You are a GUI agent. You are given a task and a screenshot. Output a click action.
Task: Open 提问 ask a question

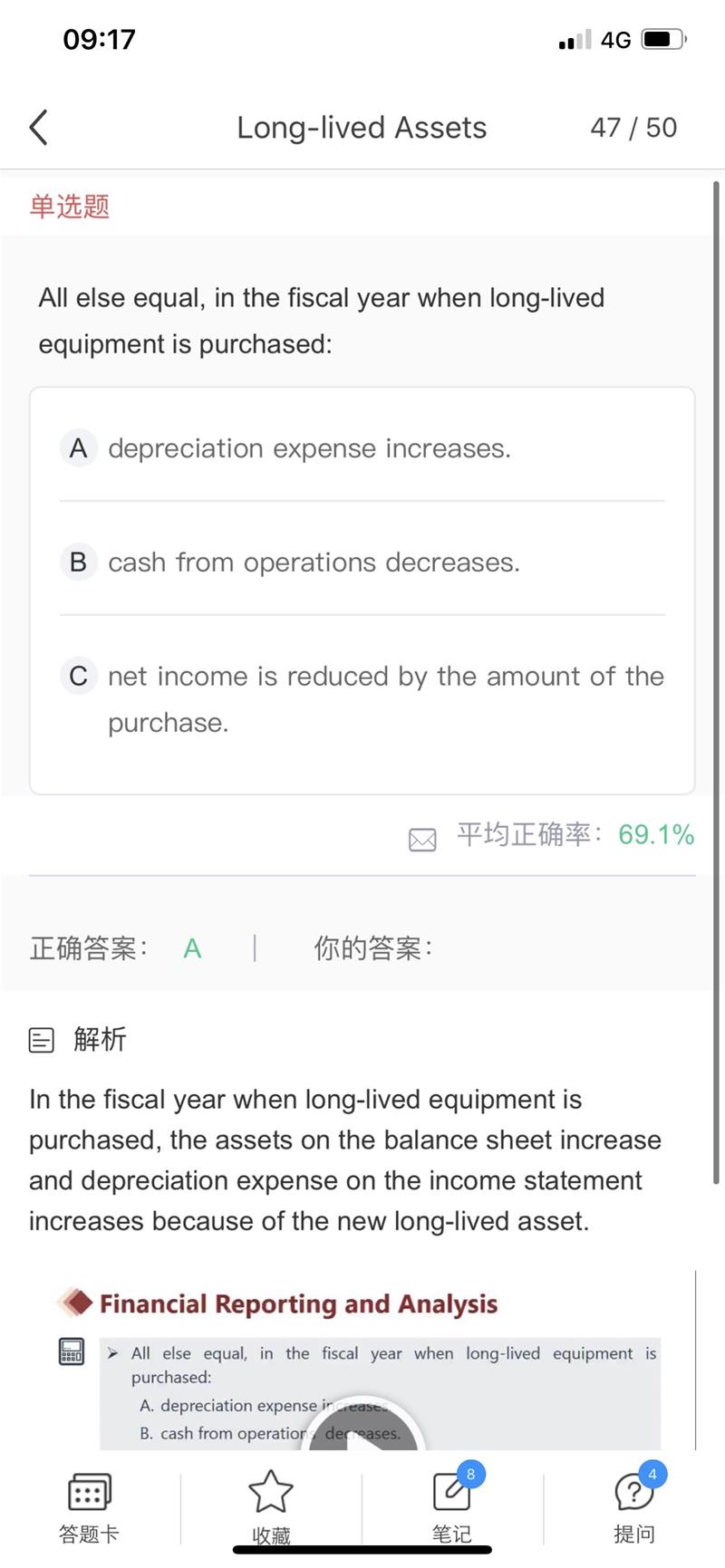(x=634, y=1507)
